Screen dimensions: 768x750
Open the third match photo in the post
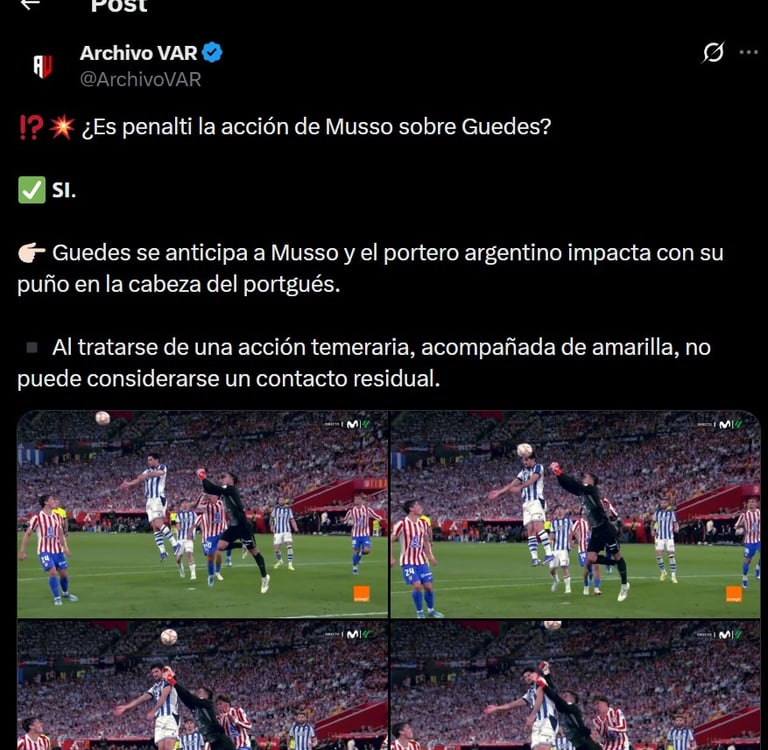[x=201, y=685]
